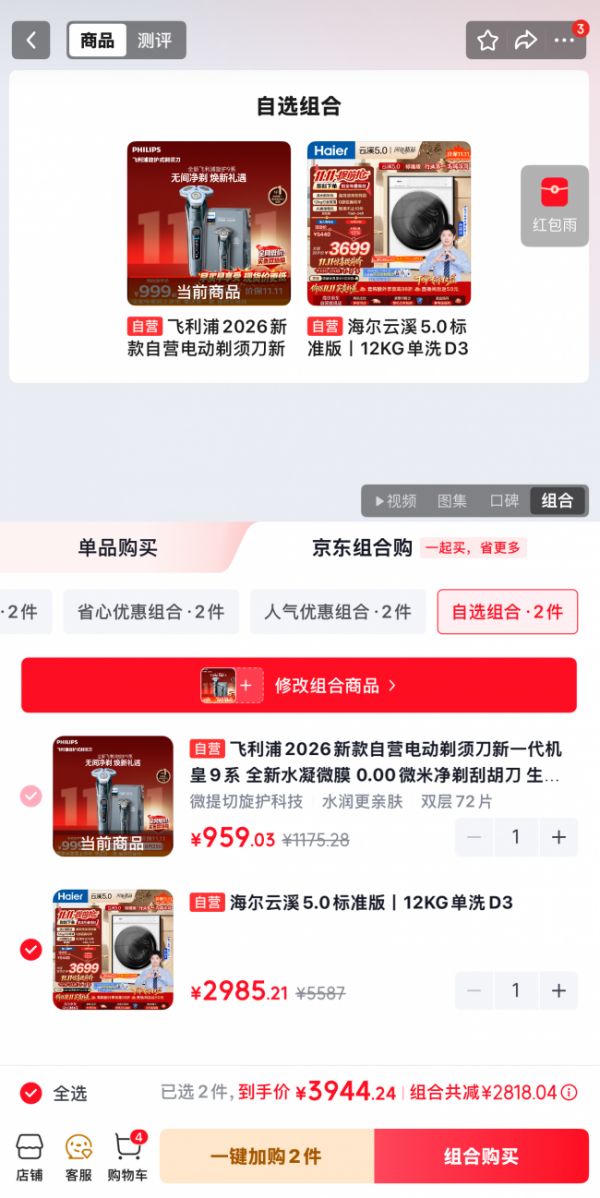Switch to 单品购买 tab
600x1198 pixels.
coord(118,547)
